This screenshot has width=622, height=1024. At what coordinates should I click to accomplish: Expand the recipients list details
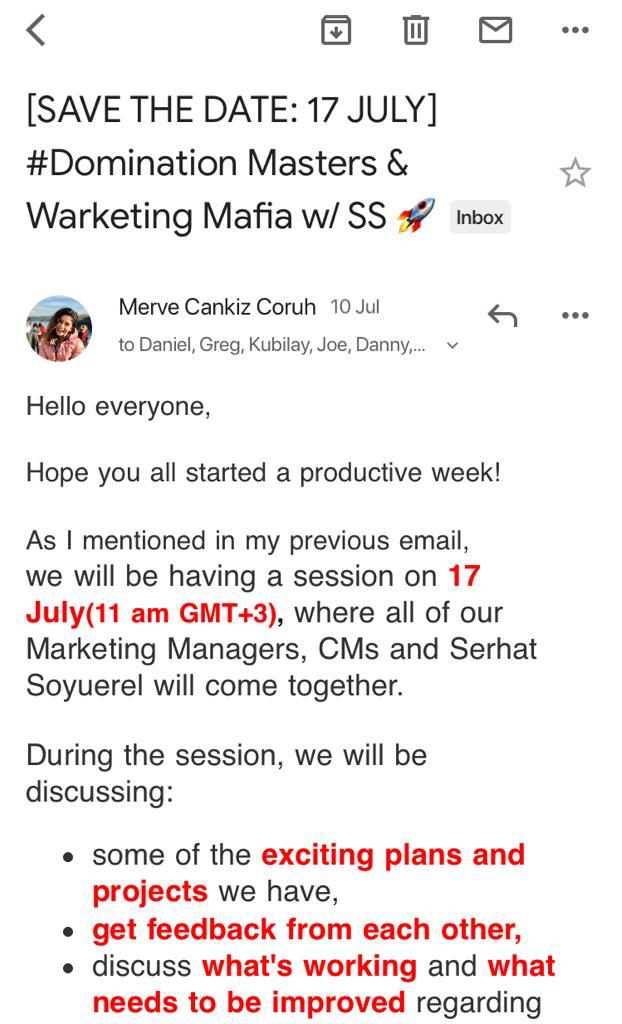pos(452,345)
